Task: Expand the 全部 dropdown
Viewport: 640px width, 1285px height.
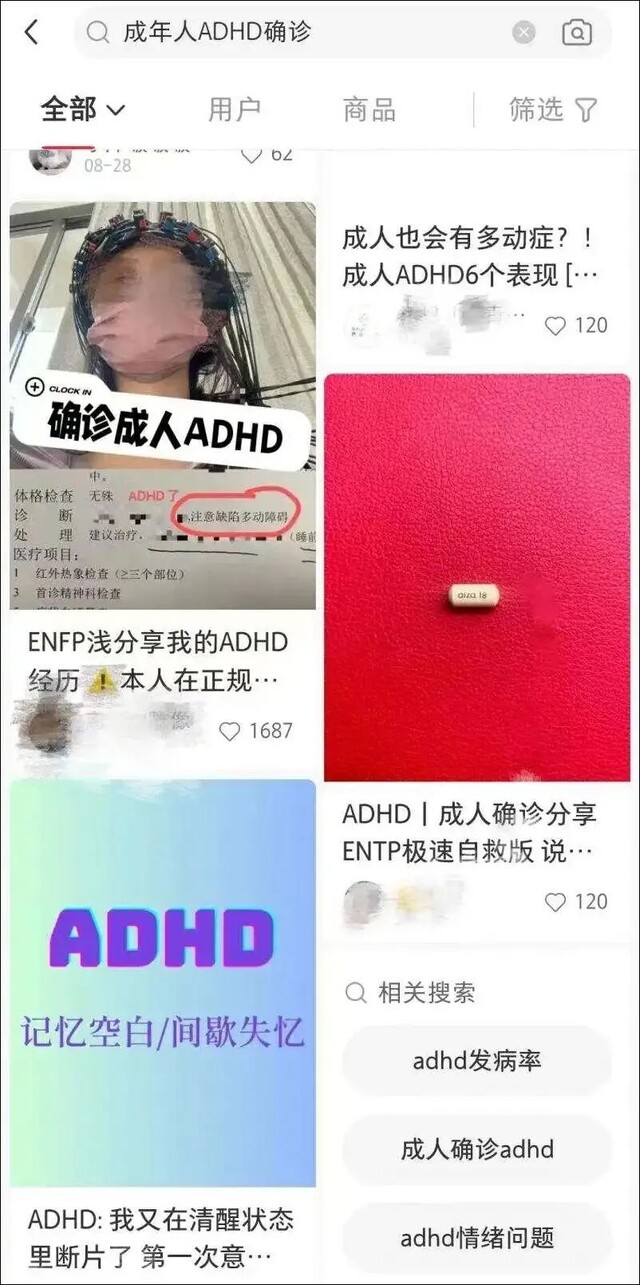Action: pos(83,109)
